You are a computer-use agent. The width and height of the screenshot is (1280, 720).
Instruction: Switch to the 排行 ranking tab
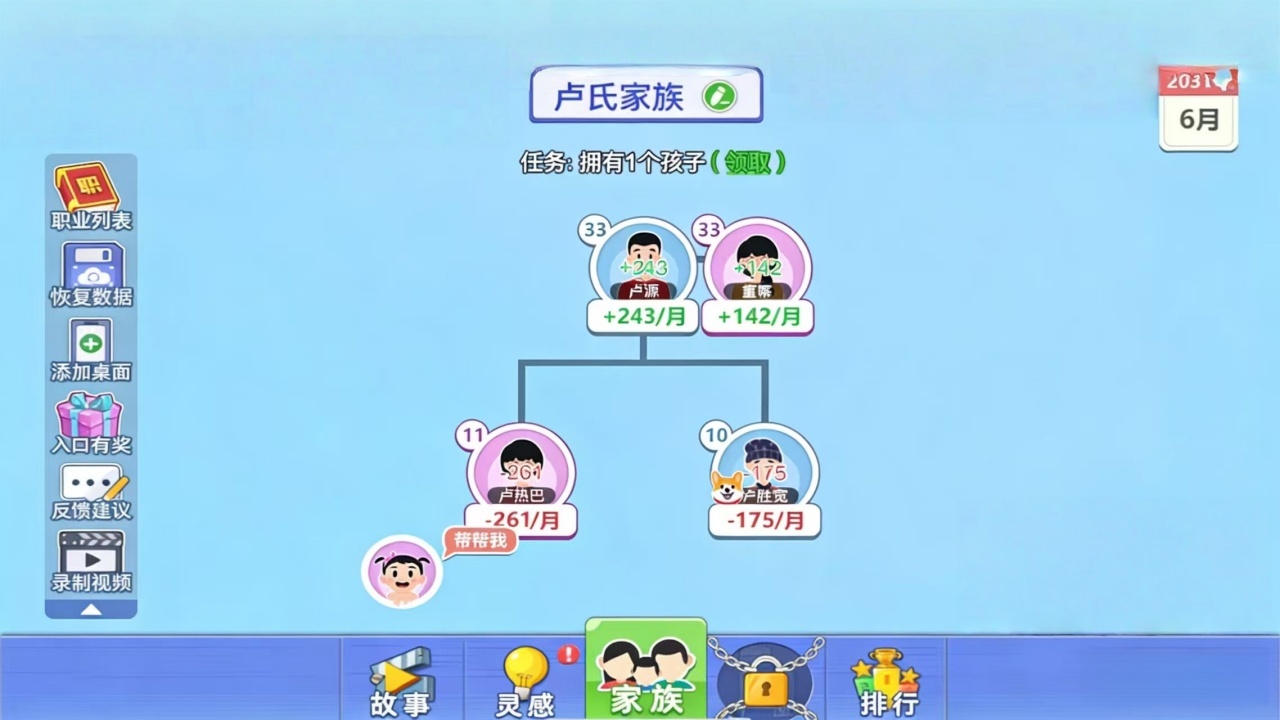[888, 680]
